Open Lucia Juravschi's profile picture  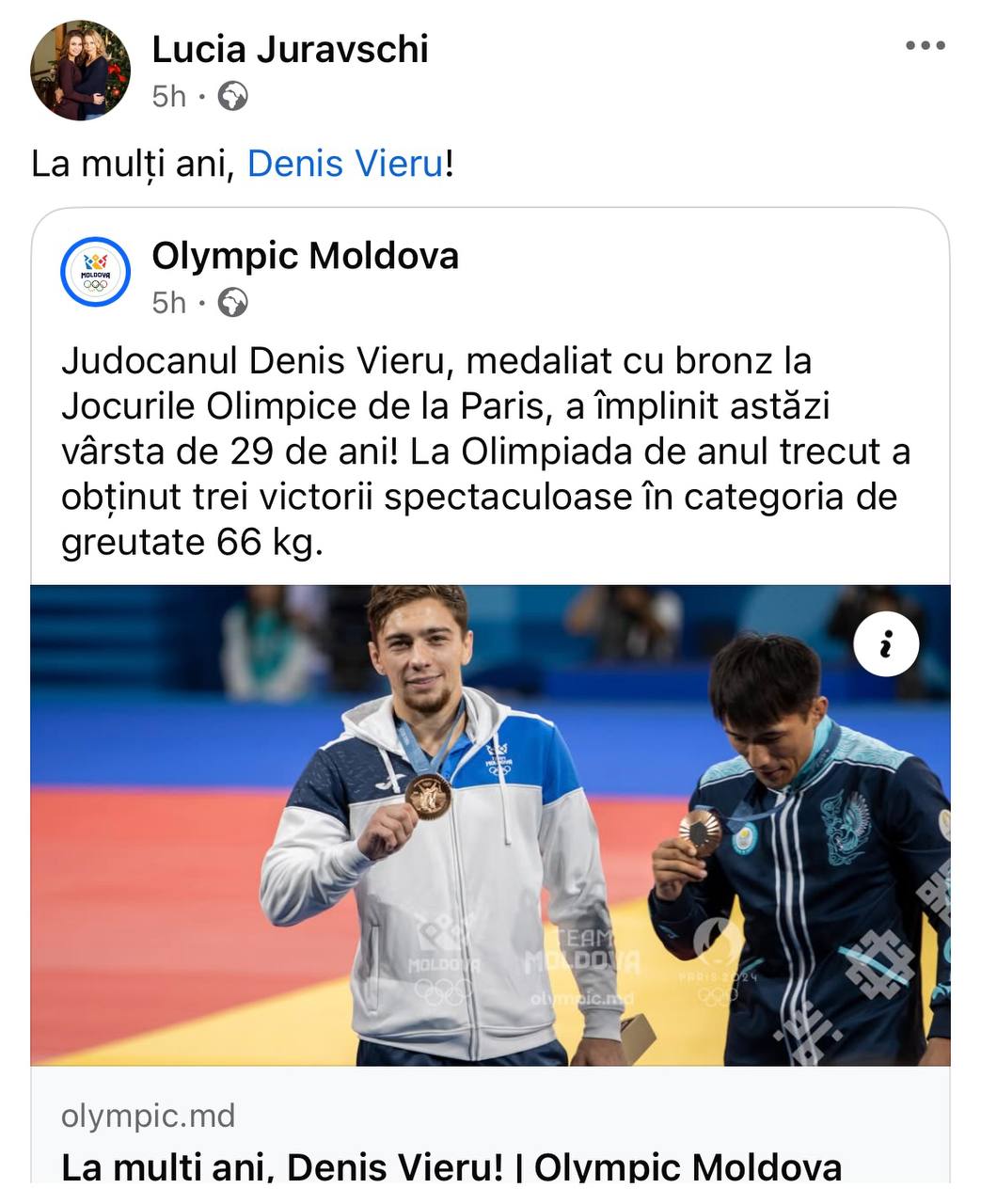coord(80,71)
